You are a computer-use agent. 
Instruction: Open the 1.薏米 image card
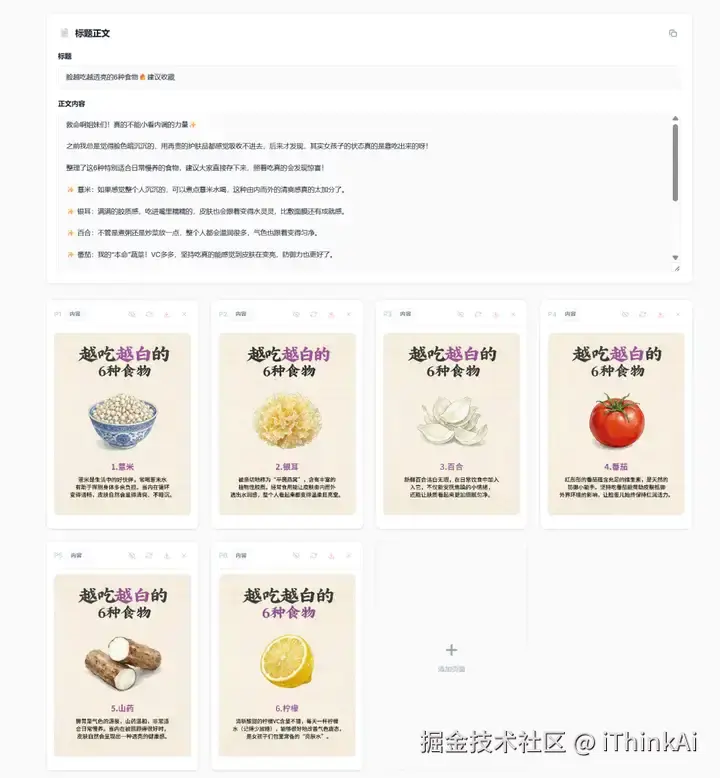122,423
